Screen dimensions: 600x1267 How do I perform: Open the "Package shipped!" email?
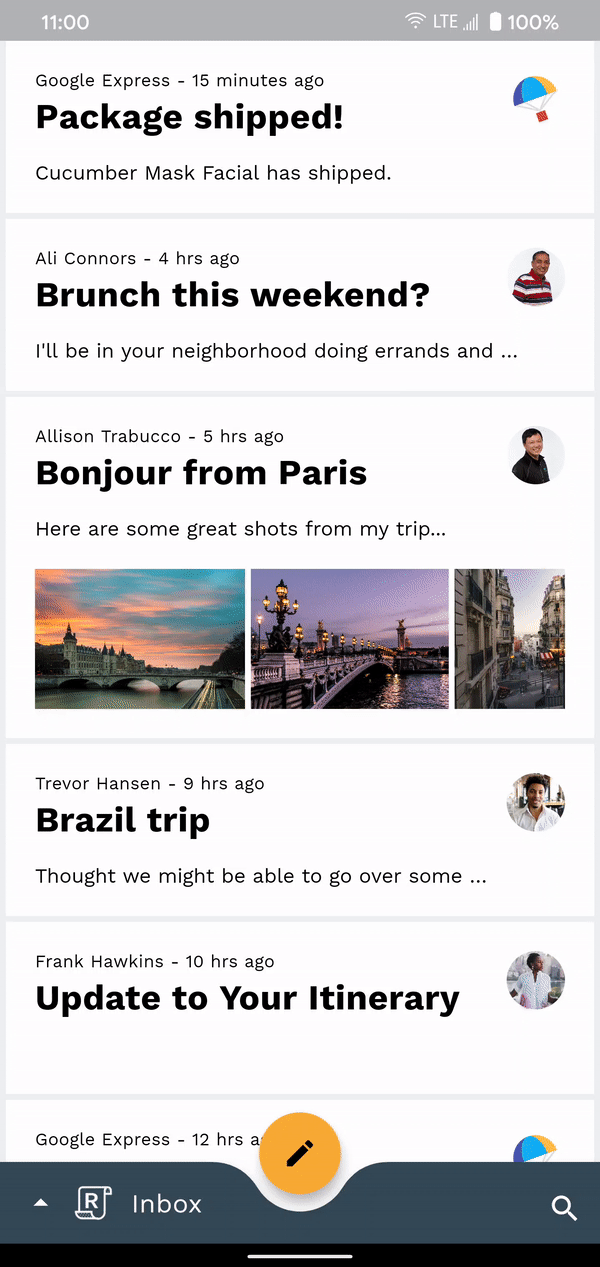pos(190,118)
